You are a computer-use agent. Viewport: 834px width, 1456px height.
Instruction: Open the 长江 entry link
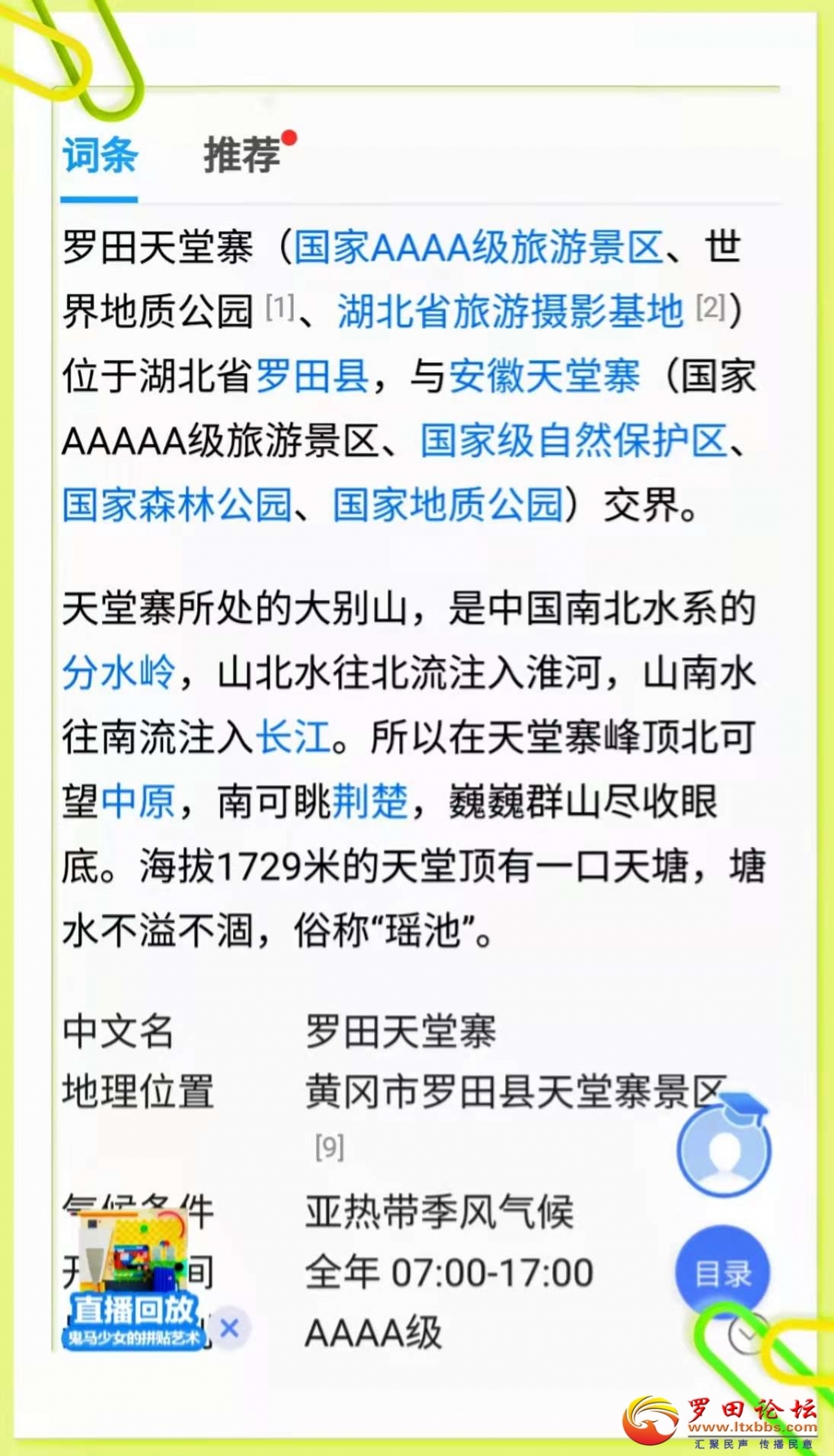(293, 738)
